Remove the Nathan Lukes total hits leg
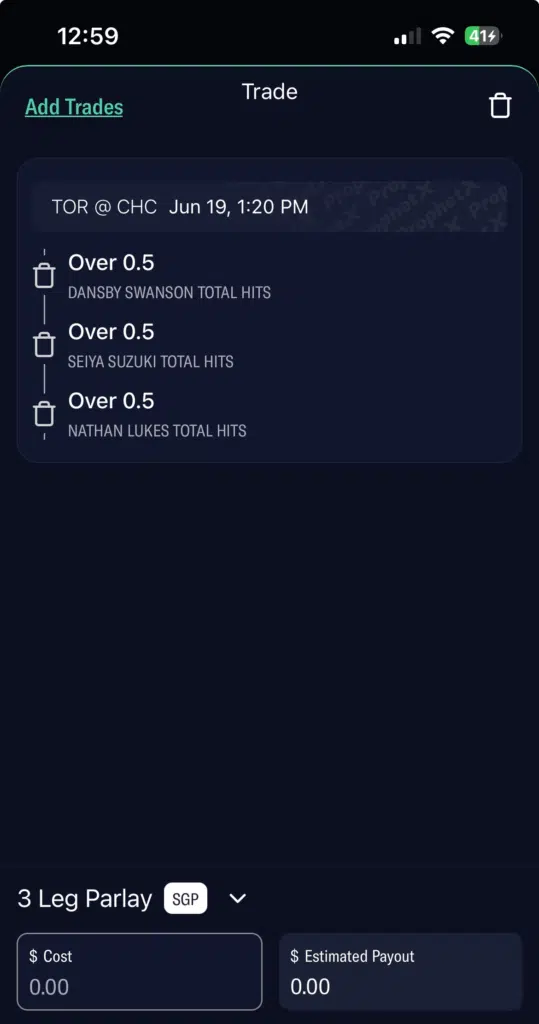The width and height of the screenshot is (539, 1024). point(44,414)
